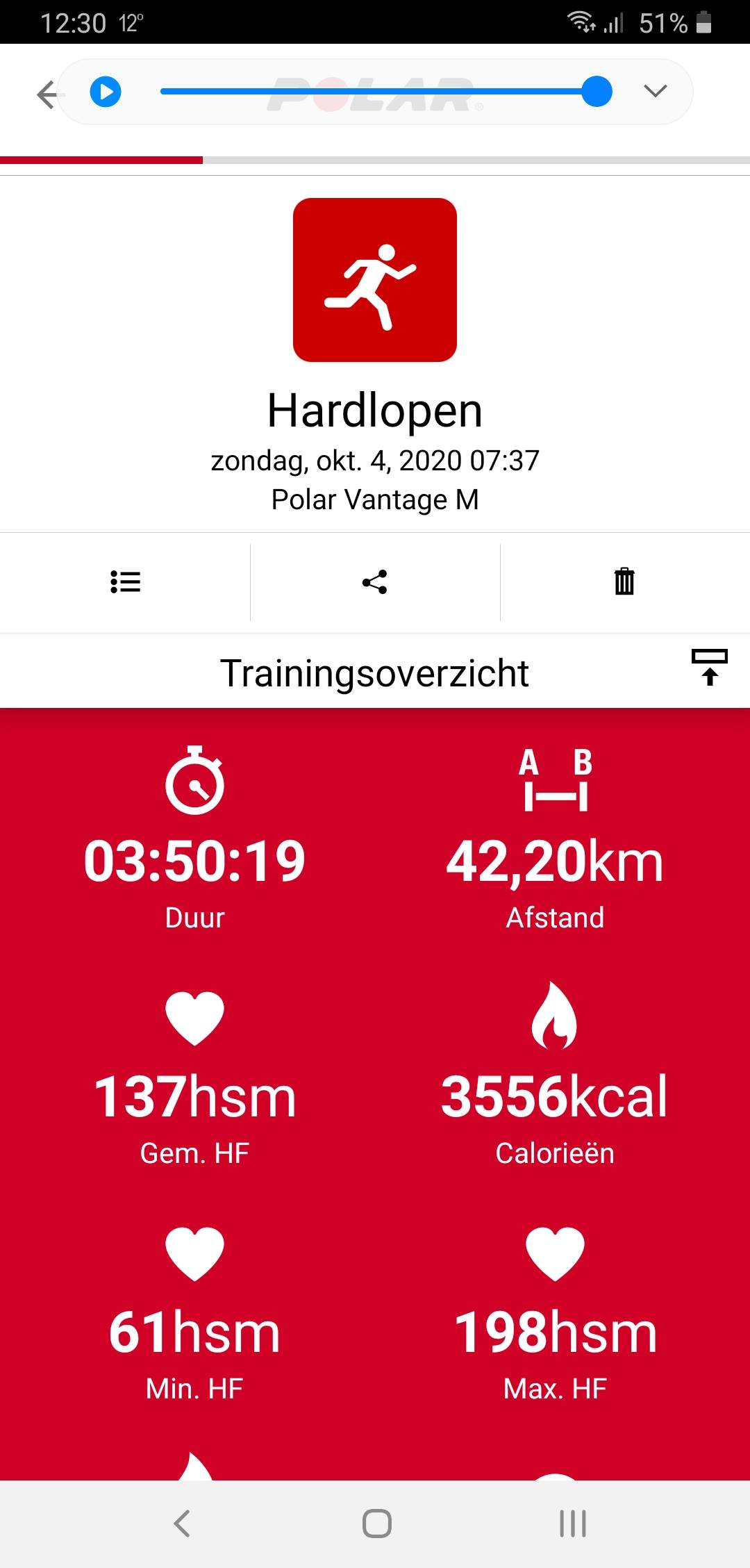Share this Hardlopen training session
This screenshot has height=1568, width=750.
click(x=375, y=581)
